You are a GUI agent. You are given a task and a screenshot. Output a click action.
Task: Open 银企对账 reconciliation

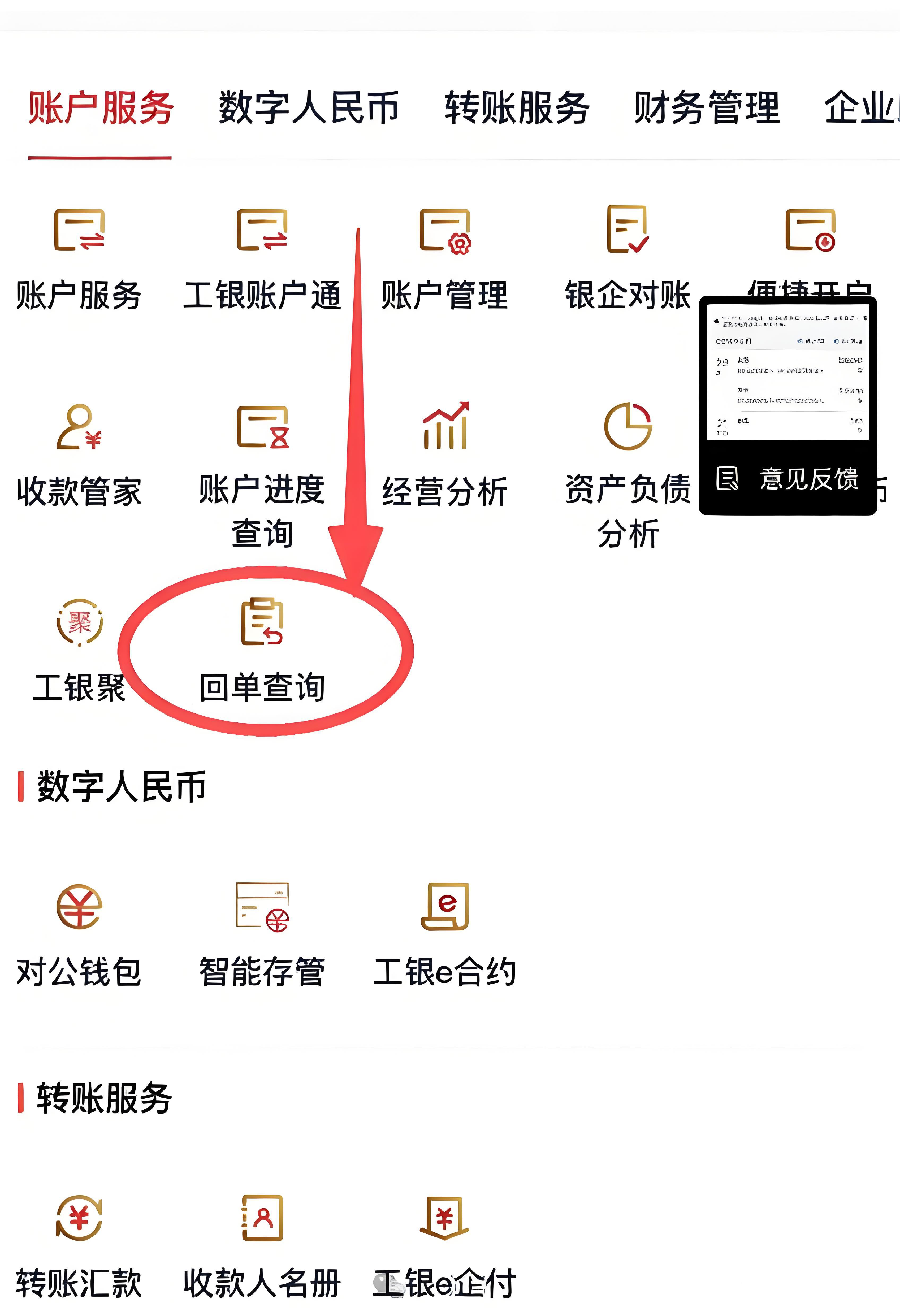pos(628,255)
